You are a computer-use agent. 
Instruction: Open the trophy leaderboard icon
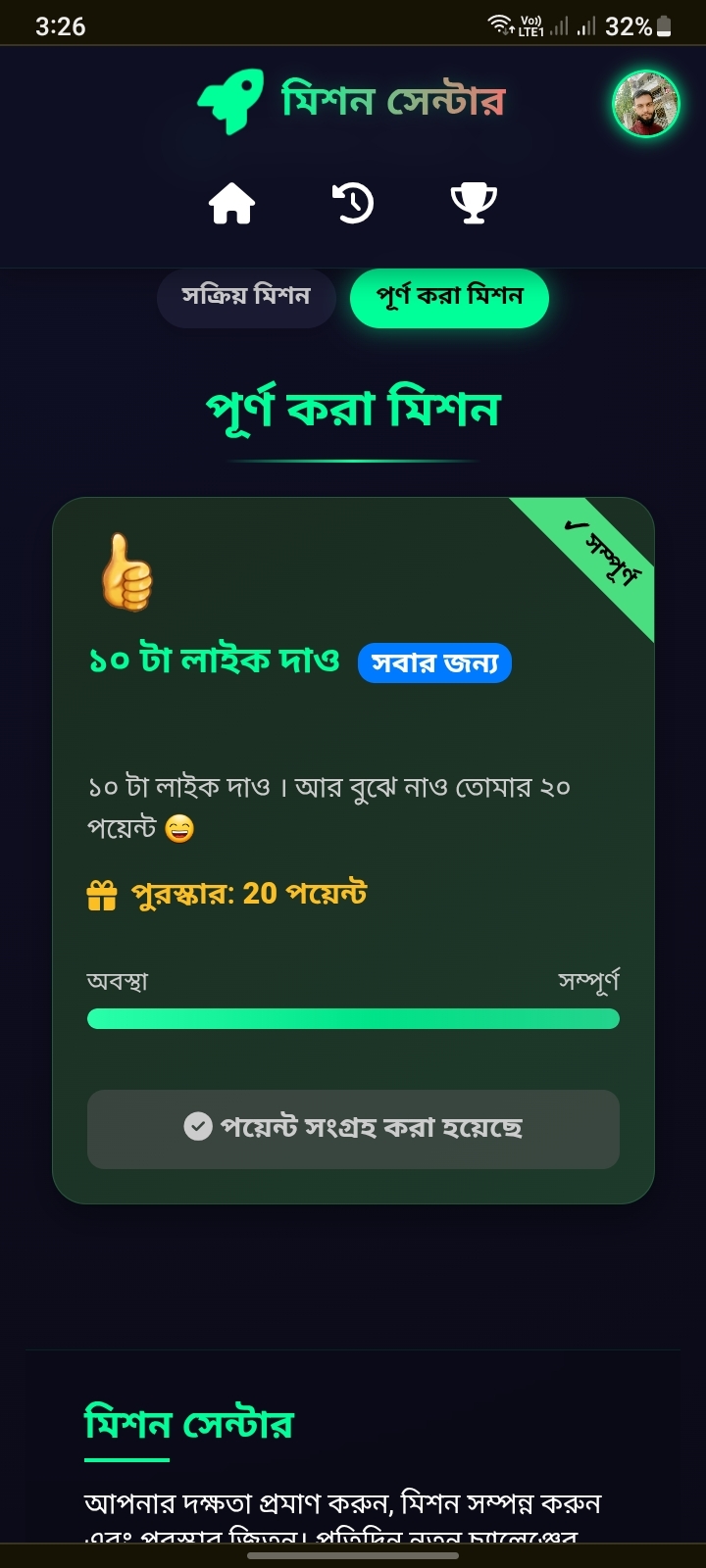coord(474,204)
